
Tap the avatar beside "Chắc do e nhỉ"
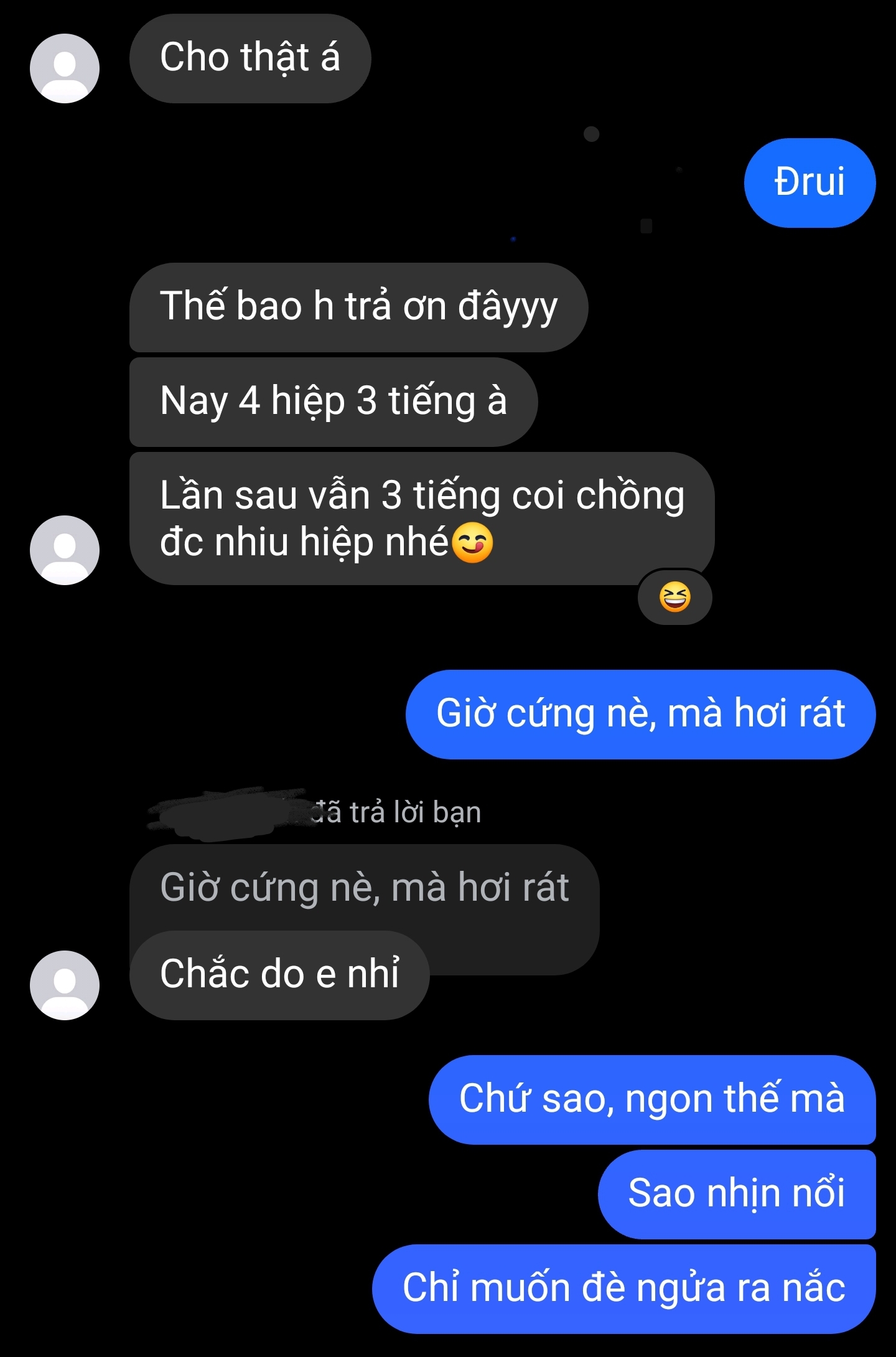(x=65, y=985)
